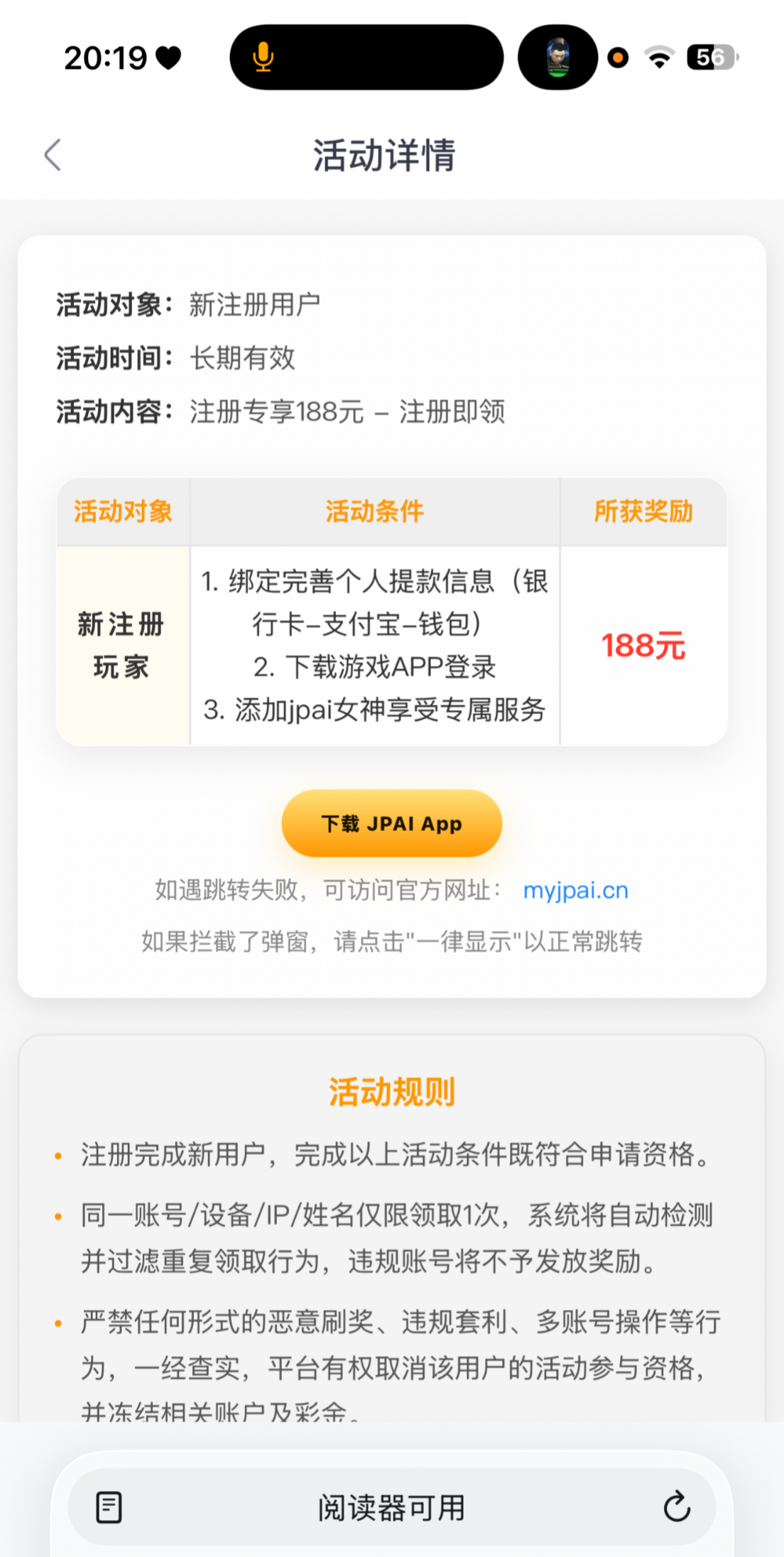Tap the 下载 JPAI App button
The image size is (784, 1557).
click(x=392, y=823)
